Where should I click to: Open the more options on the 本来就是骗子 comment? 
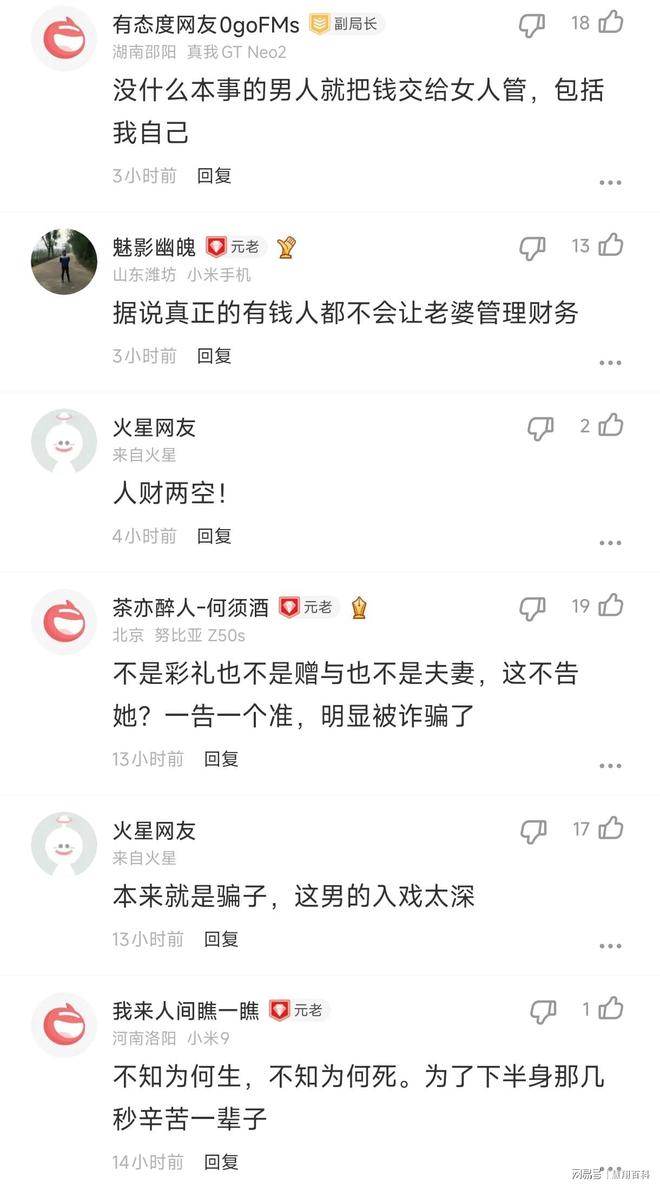(610, 946)
